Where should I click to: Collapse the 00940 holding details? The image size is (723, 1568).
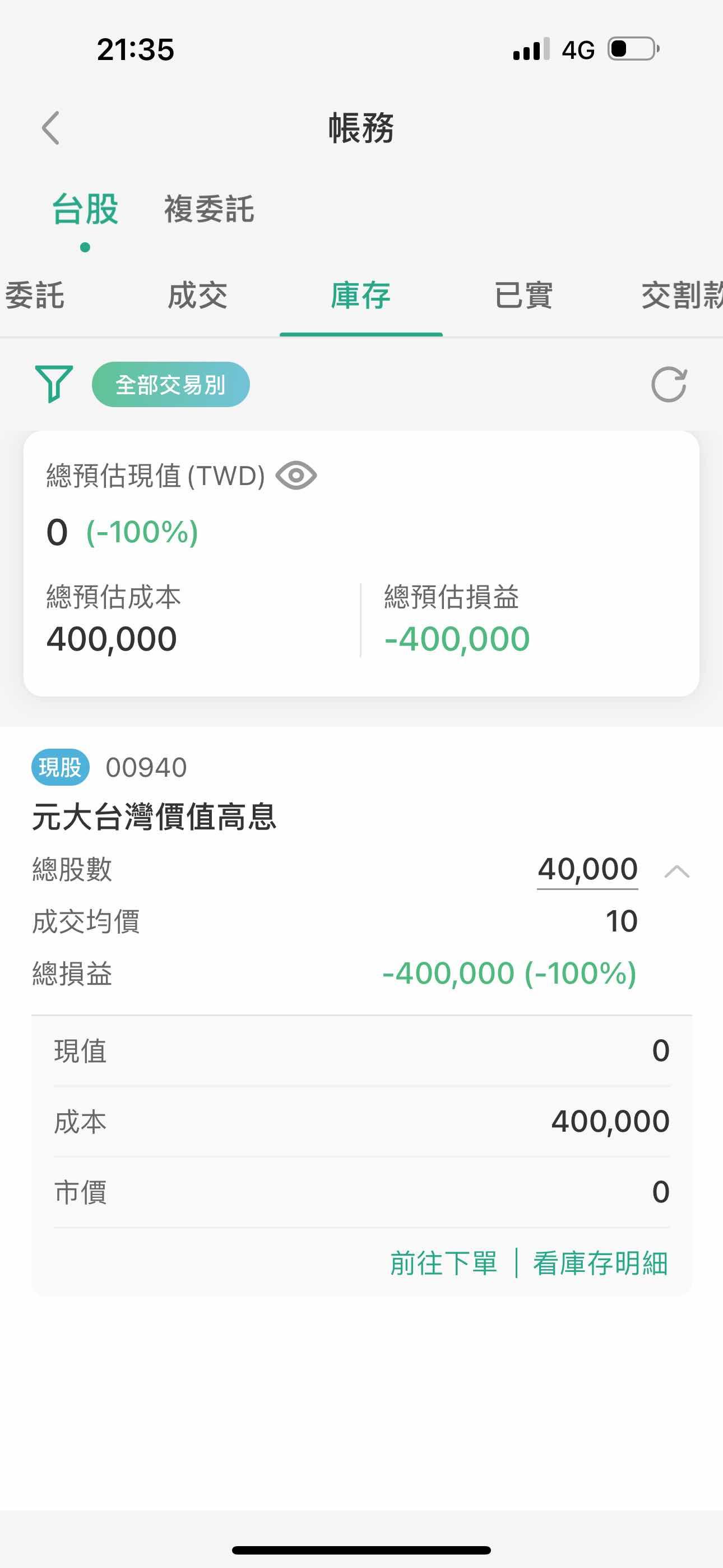676,871
